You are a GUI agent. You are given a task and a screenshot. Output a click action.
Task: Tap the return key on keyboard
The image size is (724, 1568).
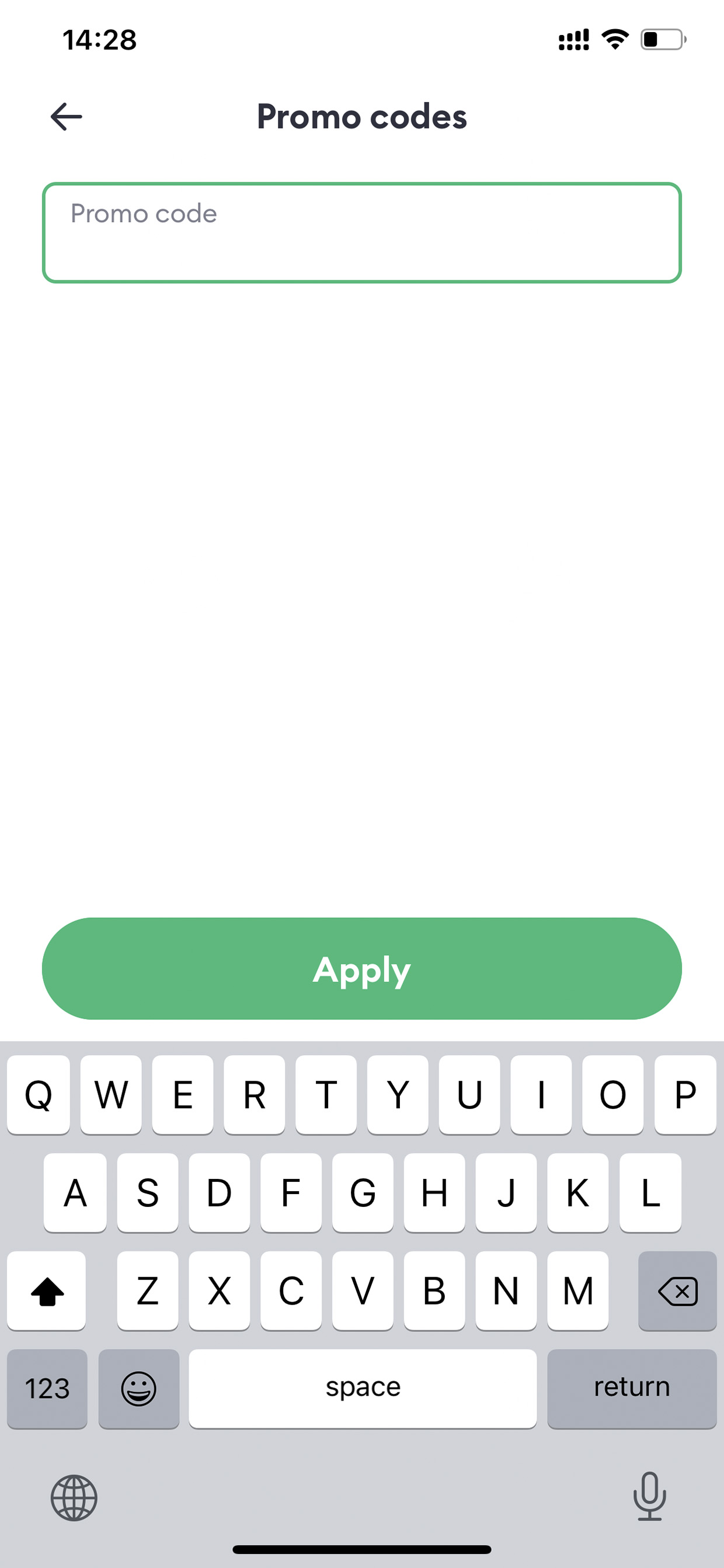pos(632,1388)
